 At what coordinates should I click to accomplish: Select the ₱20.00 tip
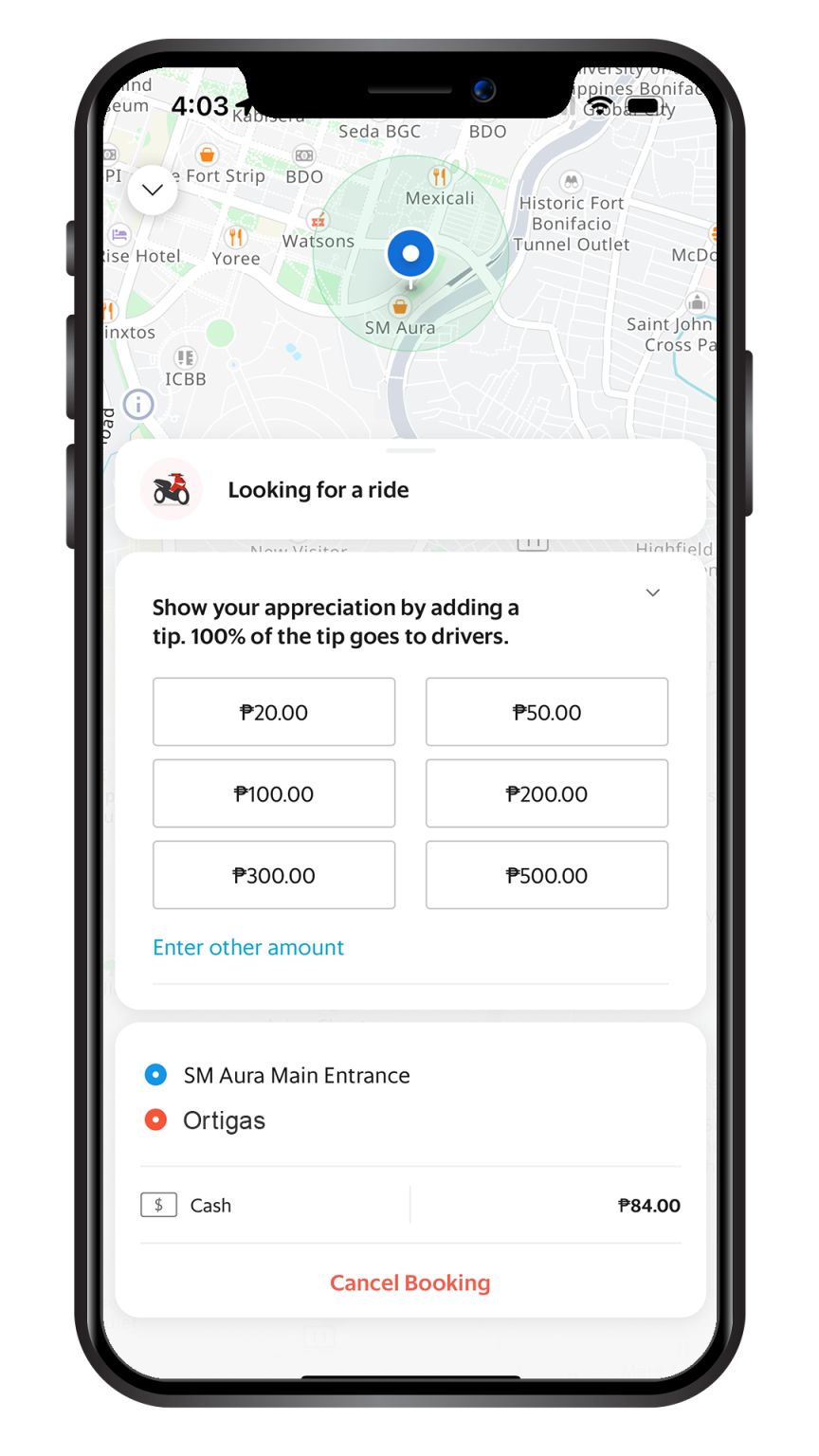click(x=274, y=712)
